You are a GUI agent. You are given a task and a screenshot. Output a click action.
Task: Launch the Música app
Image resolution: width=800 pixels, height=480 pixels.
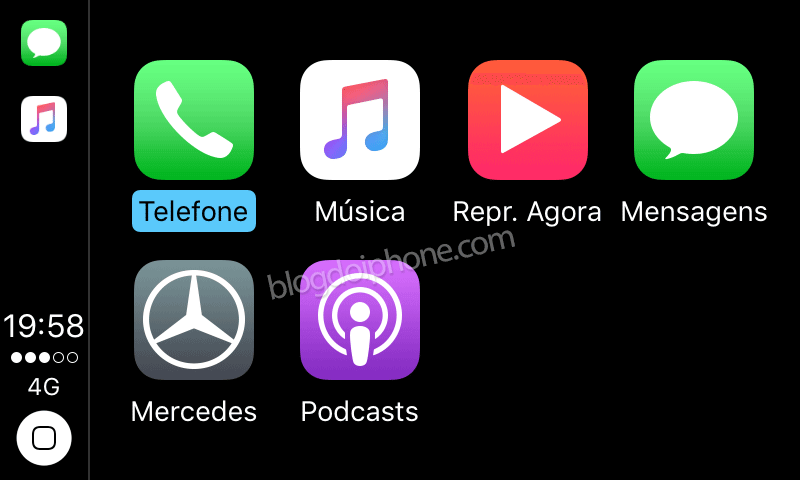[x=360, y=120]
